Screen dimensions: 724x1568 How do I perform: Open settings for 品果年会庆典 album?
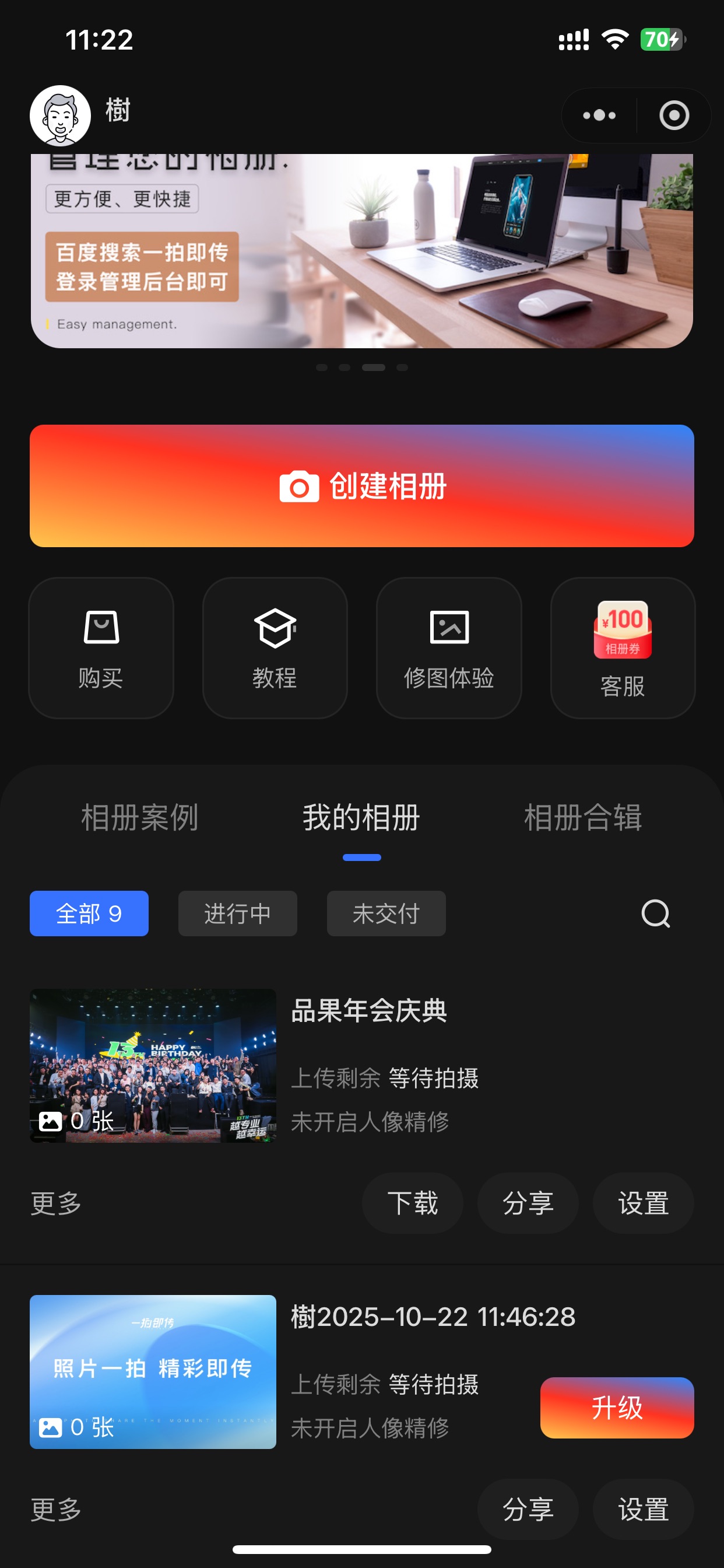643,1203
